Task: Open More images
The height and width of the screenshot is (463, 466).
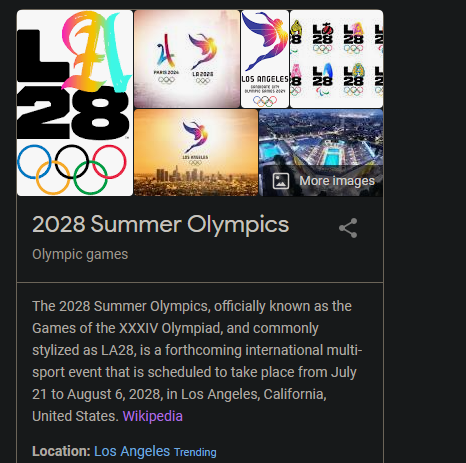Action: [x=321, y=153]
